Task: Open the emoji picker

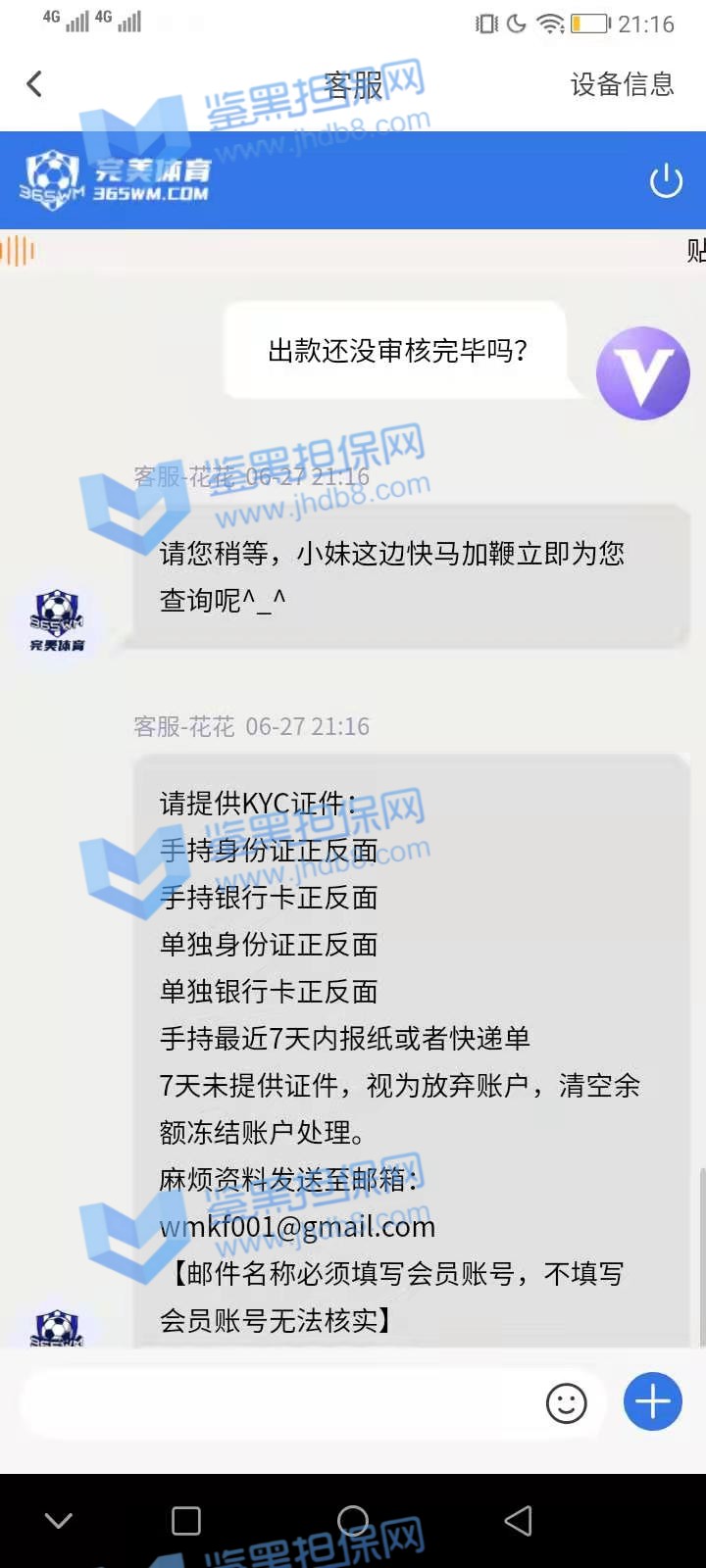Action: point(566,1403)
